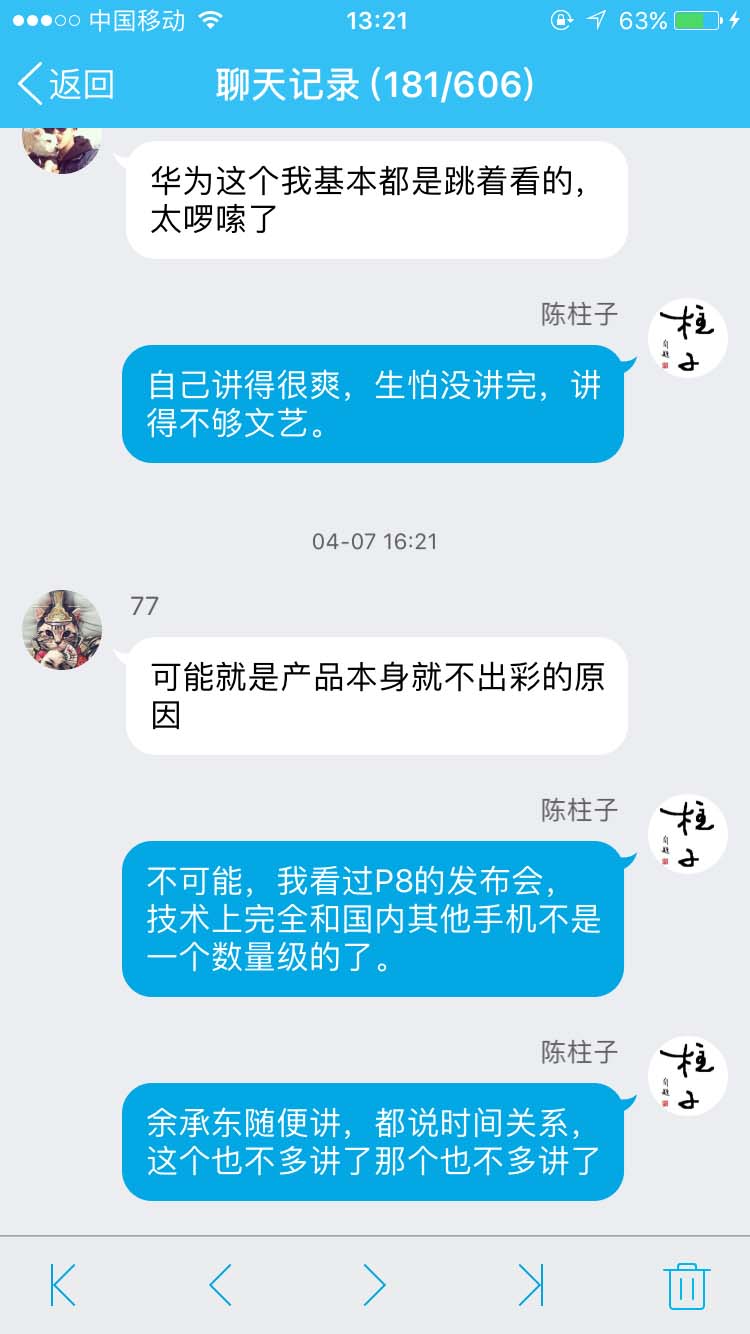Image resolution: width=750 pixels, height=1334 pixels.
Task: Jump to the last page of chat records
Action: pyautogui.click(x=531, y=1283)
